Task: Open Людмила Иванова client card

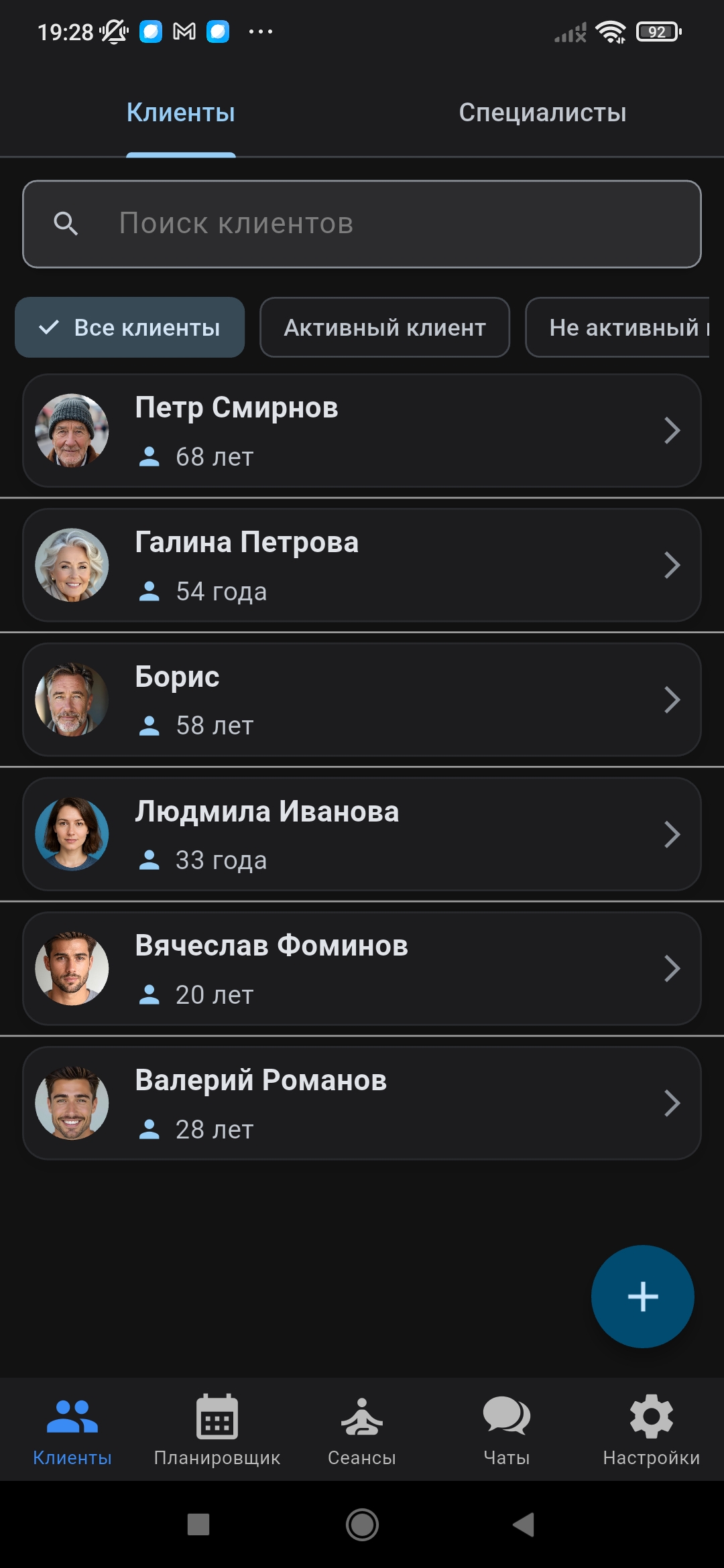Action: pyautogui.click(x=362, y=834)
